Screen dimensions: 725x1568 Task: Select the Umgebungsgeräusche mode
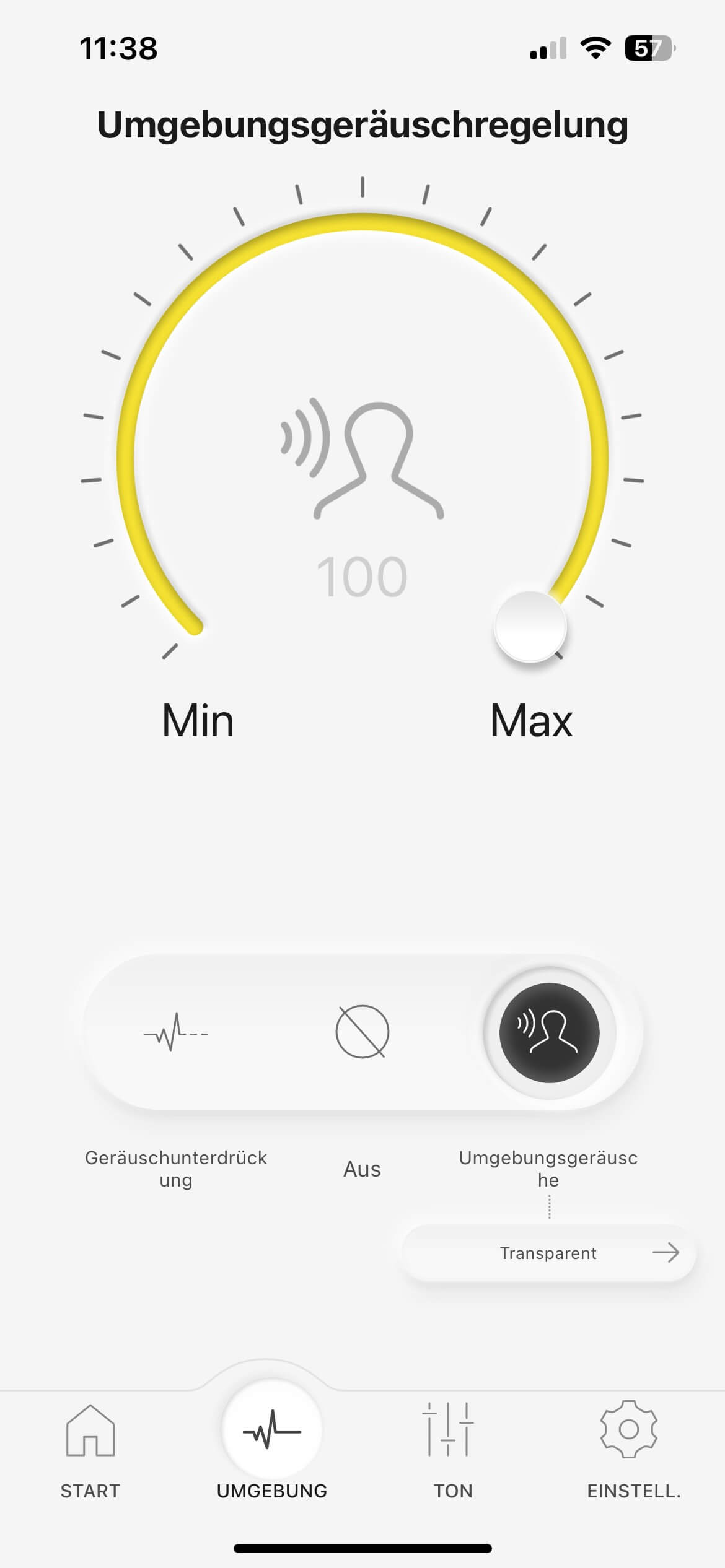click(549, 1032)
